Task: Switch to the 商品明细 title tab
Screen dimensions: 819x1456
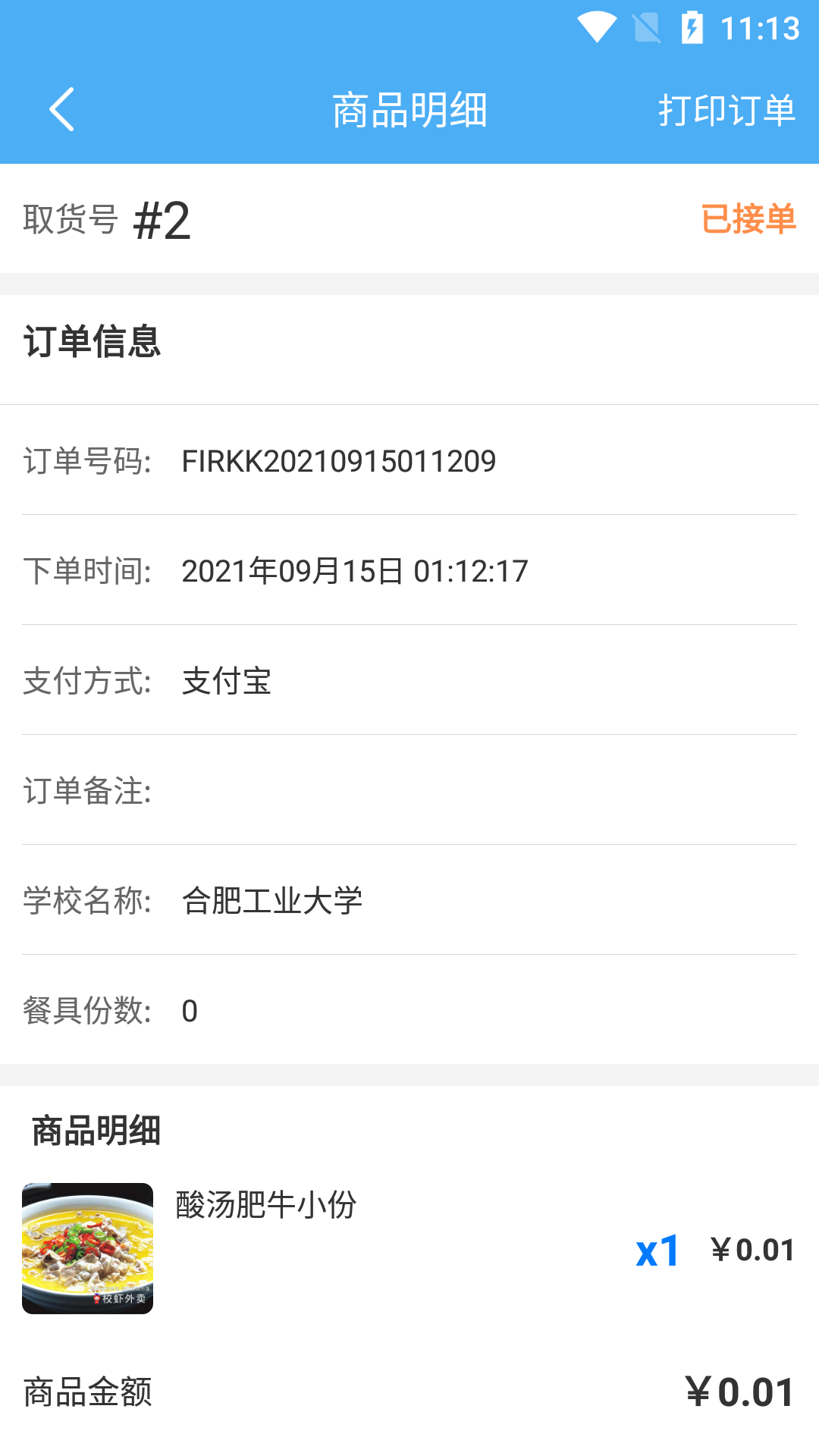Action: (x=409, y=108)
